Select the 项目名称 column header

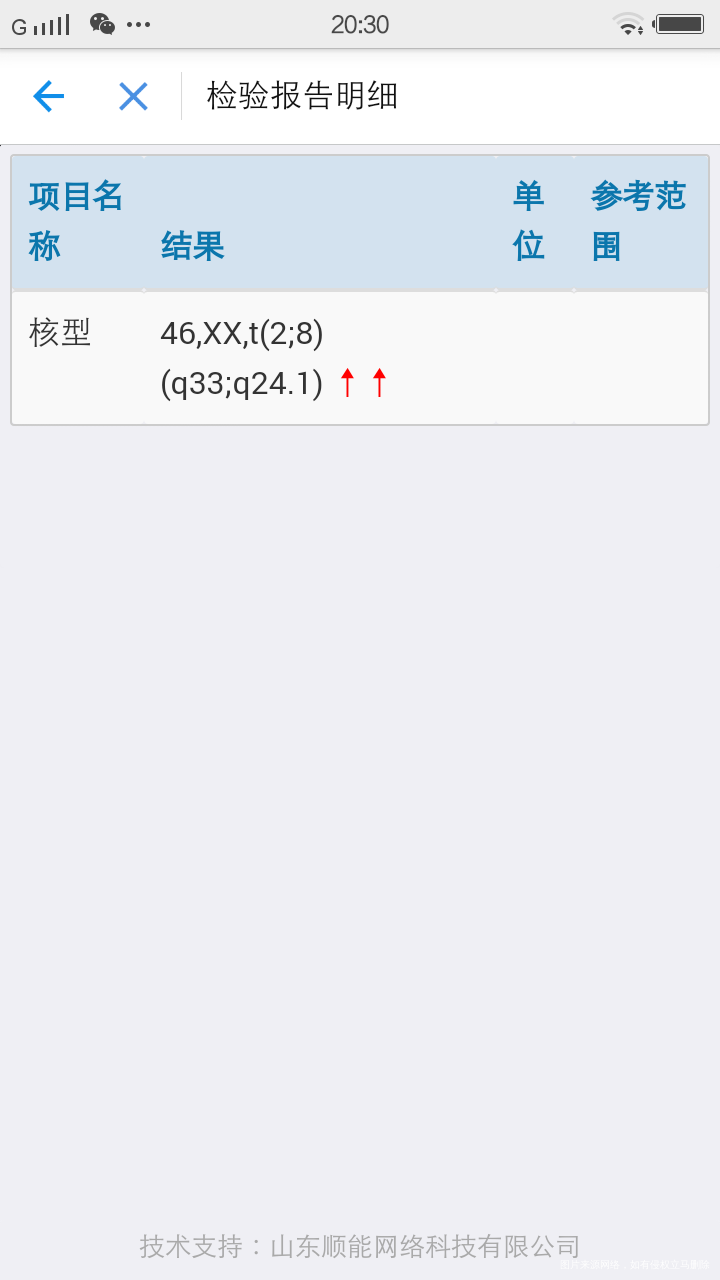click(x=73, y=221)
